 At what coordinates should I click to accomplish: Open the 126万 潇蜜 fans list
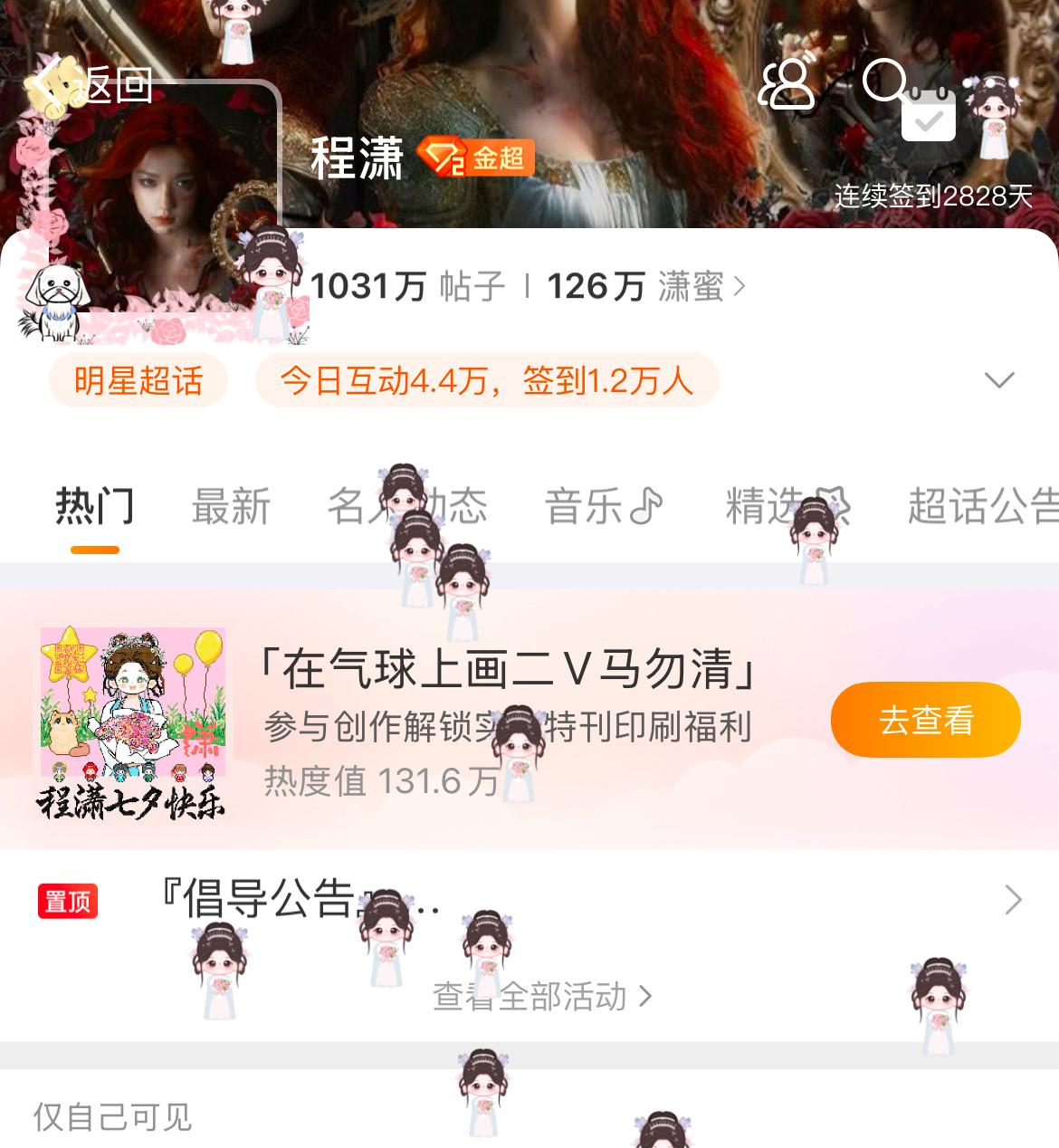click(646, 287)
